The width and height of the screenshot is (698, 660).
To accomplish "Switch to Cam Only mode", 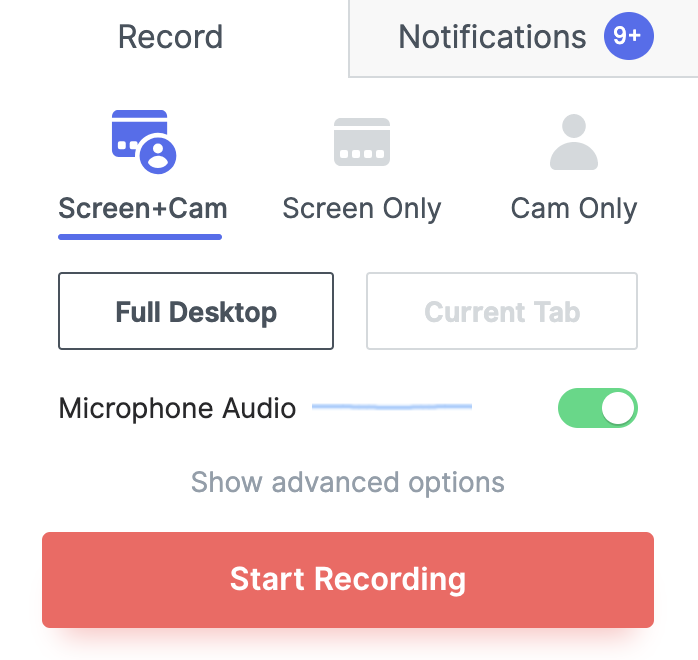I will point(573,170).
